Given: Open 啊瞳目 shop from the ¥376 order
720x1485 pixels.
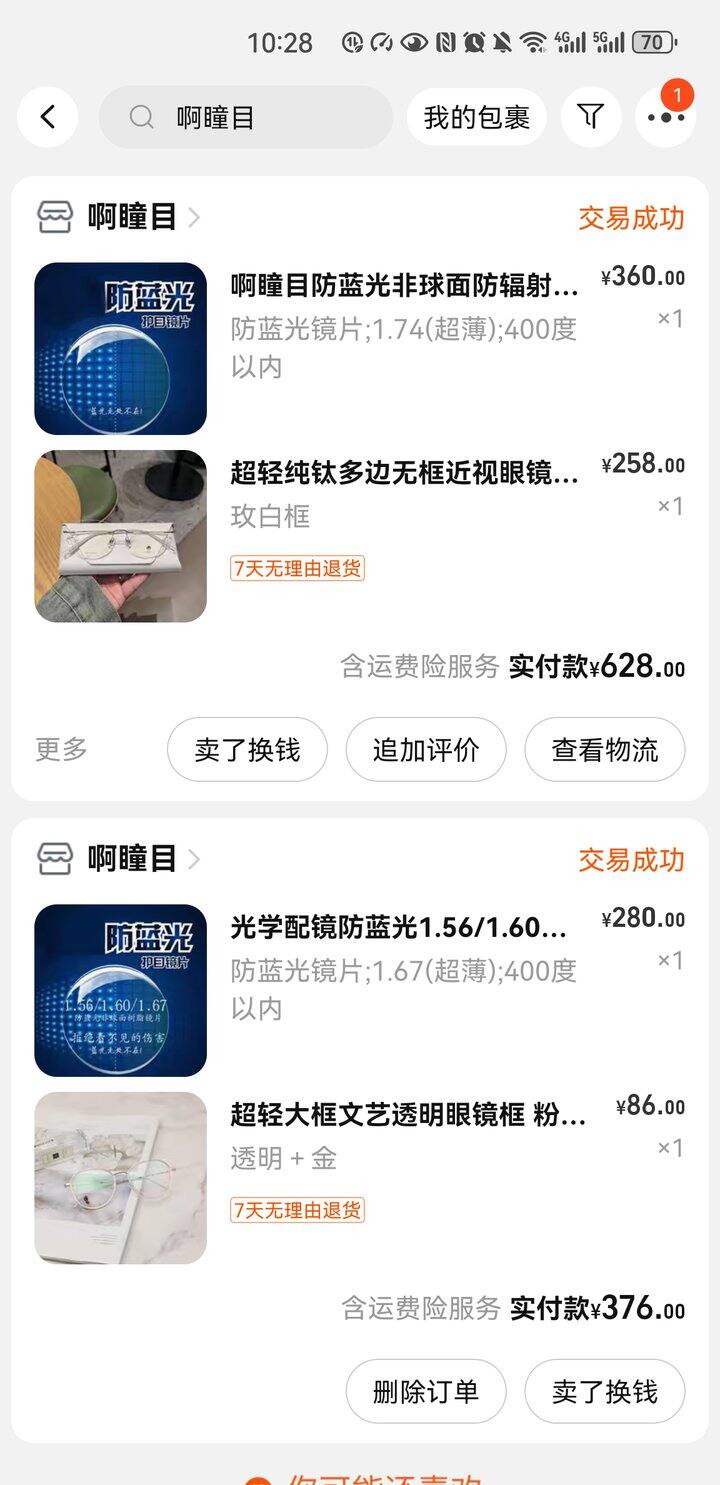Looking at the screenshot, I should tap(119, 859).
